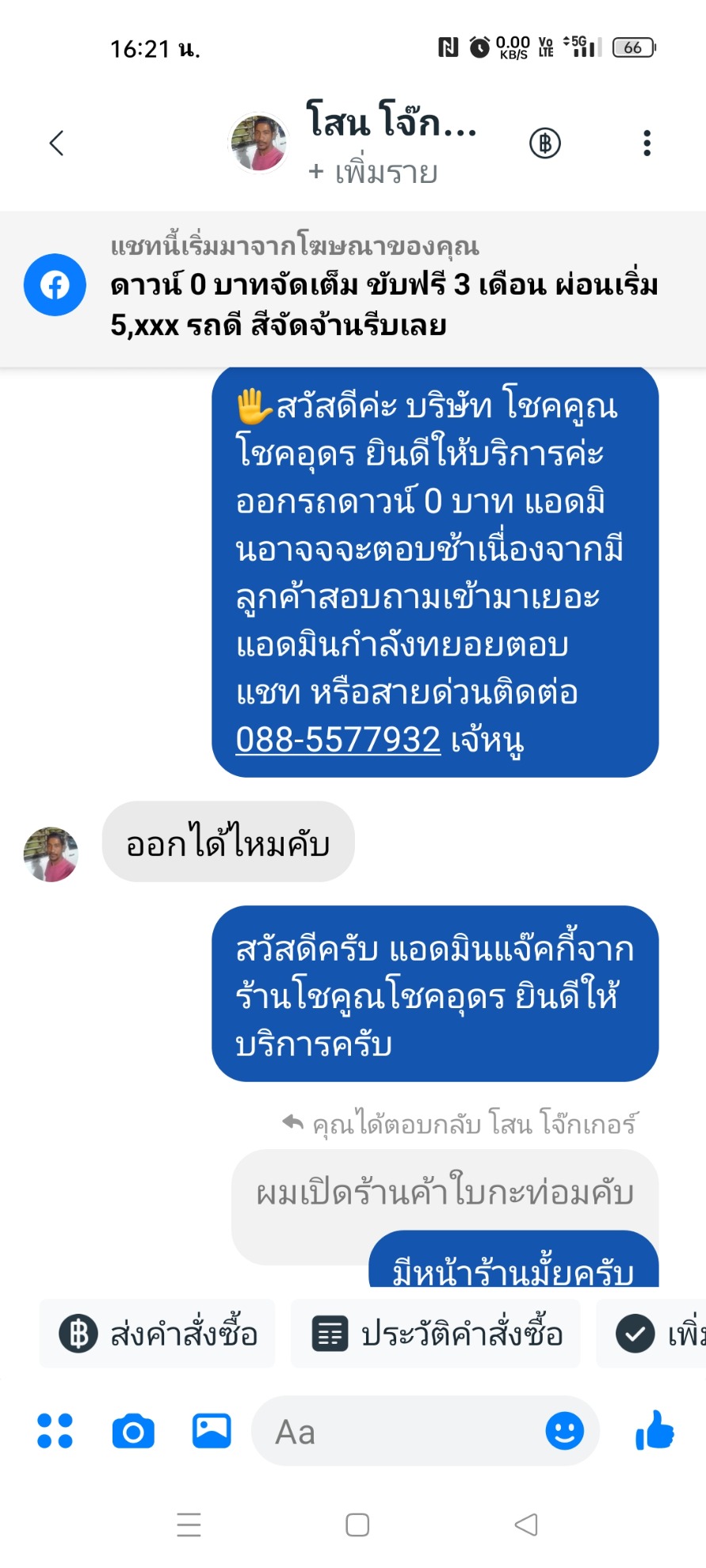Image resolution: width=706 pixels, height=1568 pixels.
Task: Open the four-dot more actions menu
Action: [x=55, y=1431]
